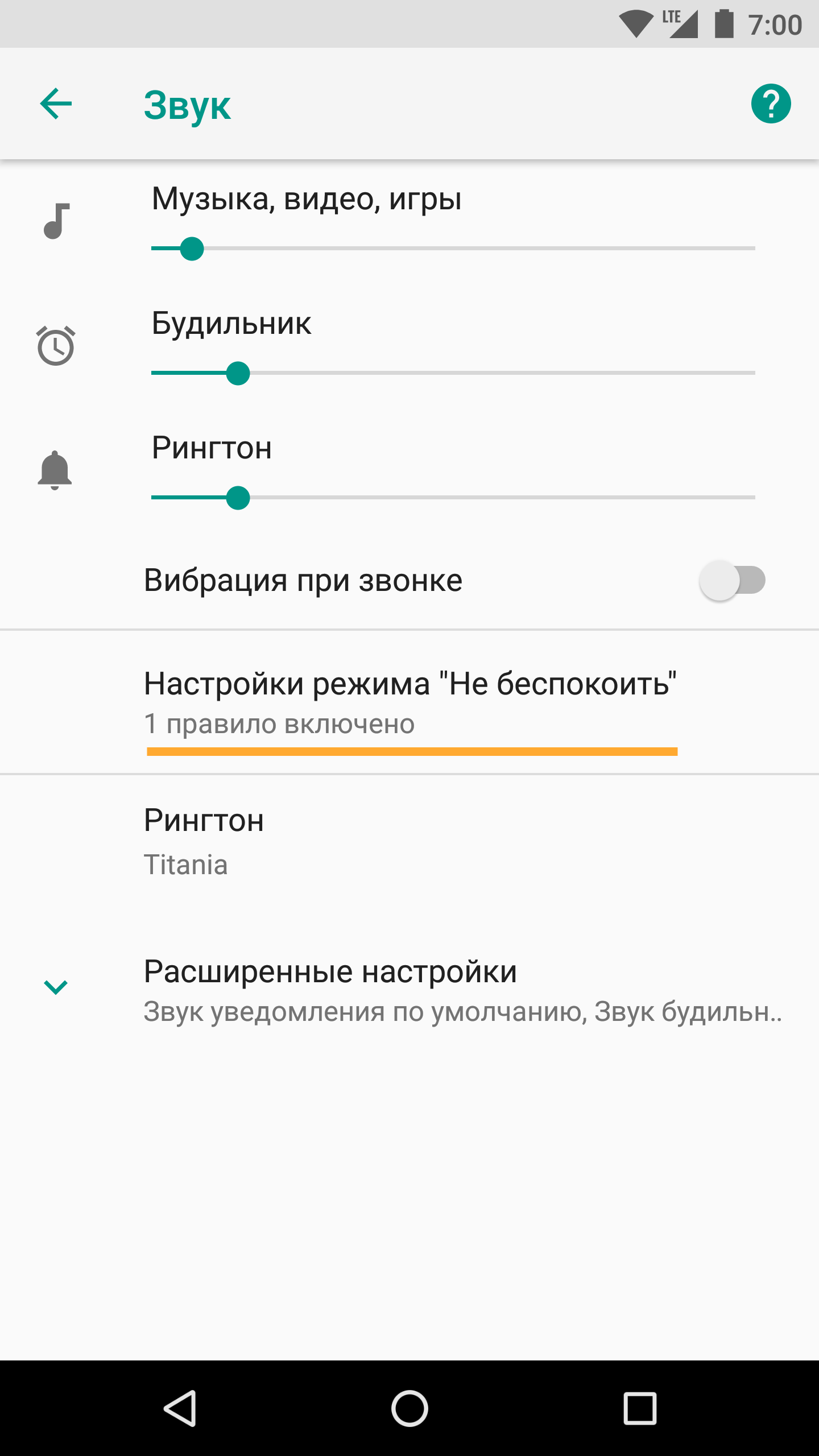This screenshot has height=1456, width=819.
Task: Tap the Будильник volume slider
Action: point(453,373)
